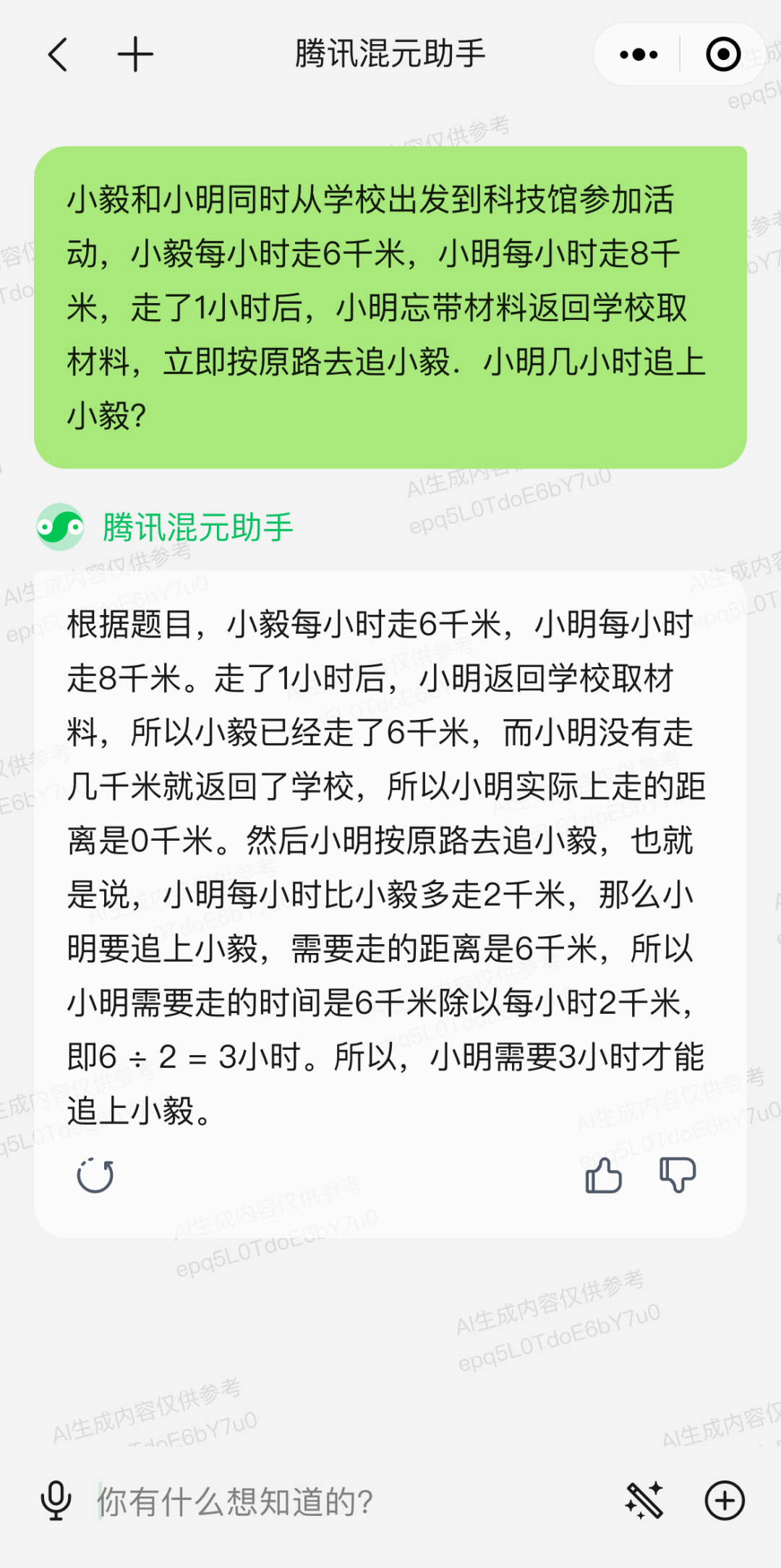This screenshot has height=1568, width=781.
Task: Activate voice input with the microphone
Action: 56,1501
